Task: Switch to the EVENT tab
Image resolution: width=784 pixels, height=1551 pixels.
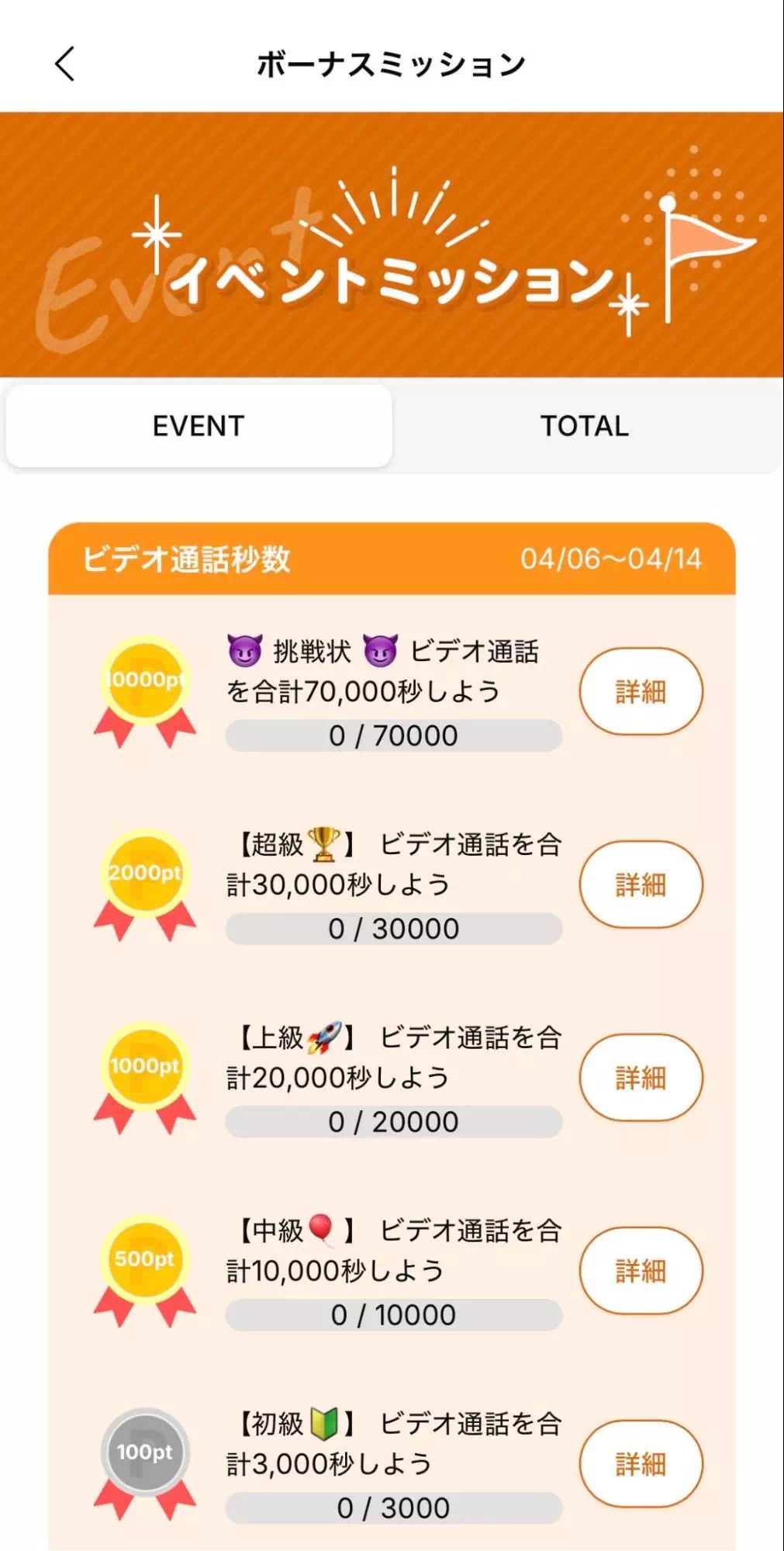Action: [198, 425]
